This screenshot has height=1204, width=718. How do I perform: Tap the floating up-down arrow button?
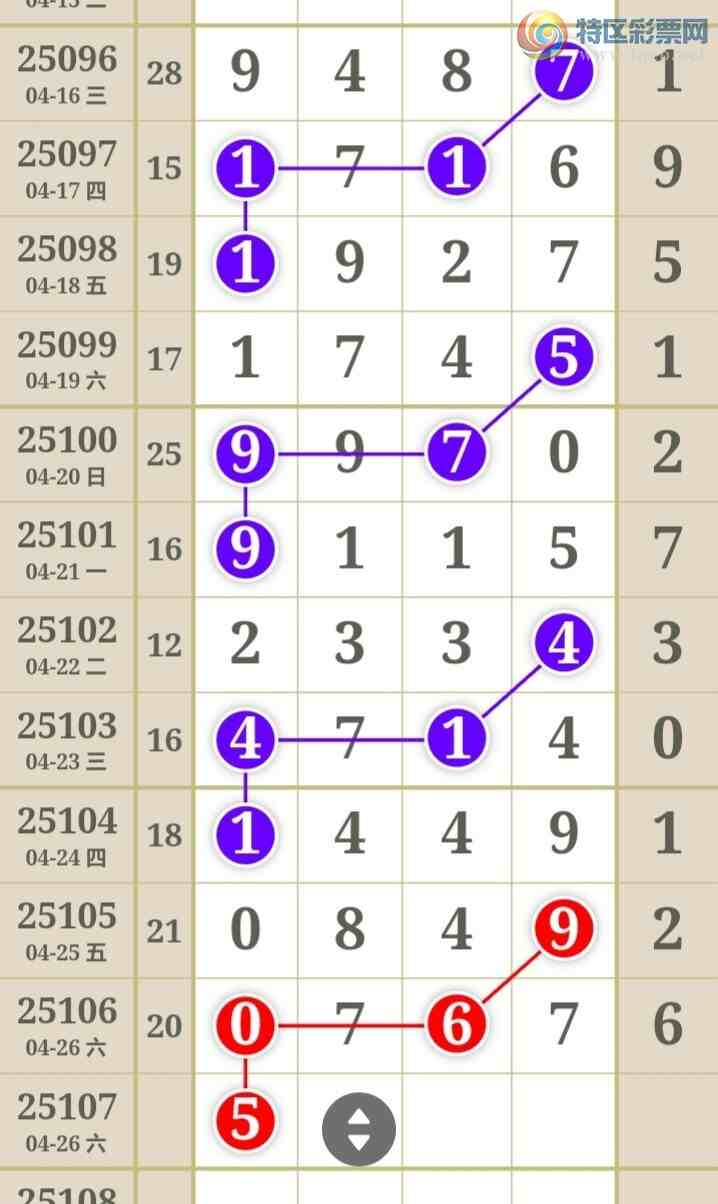pos(358,1129)
